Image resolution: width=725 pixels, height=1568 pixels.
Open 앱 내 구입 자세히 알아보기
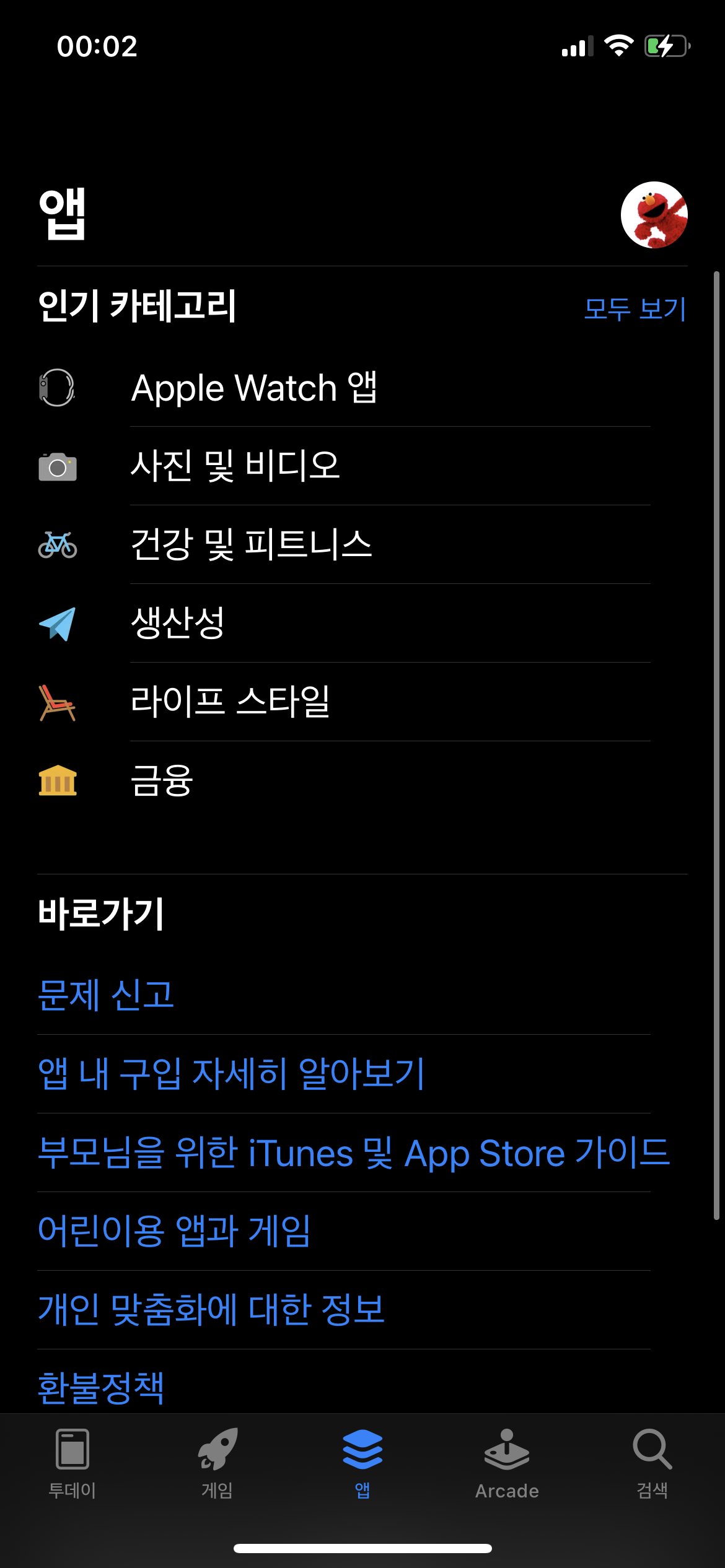[x=231, y=1074]
